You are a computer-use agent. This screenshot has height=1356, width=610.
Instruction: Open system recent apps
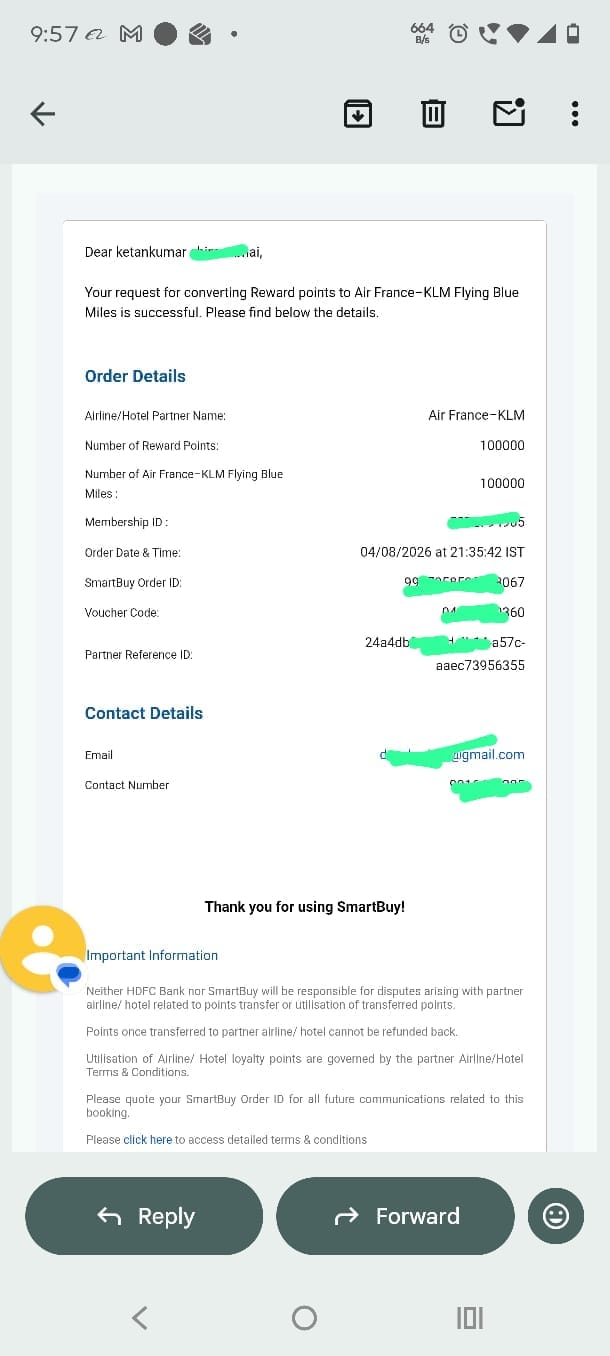coord(470,1318)
